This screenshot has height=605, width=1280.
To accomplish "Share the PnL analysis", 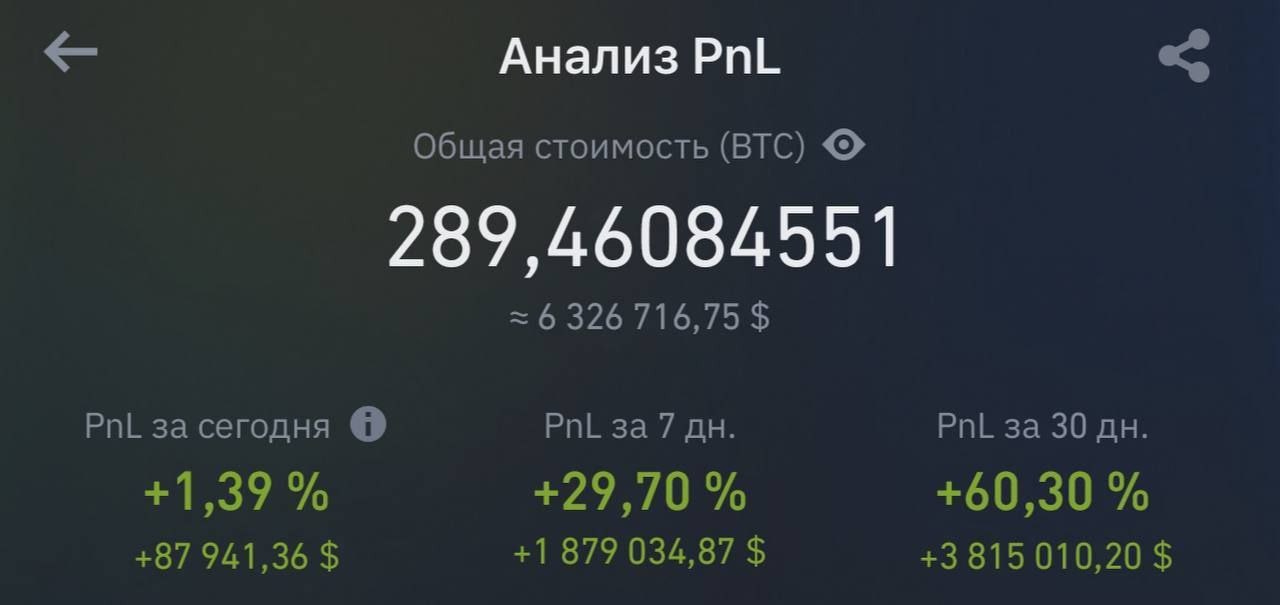I will point(1185,55).
